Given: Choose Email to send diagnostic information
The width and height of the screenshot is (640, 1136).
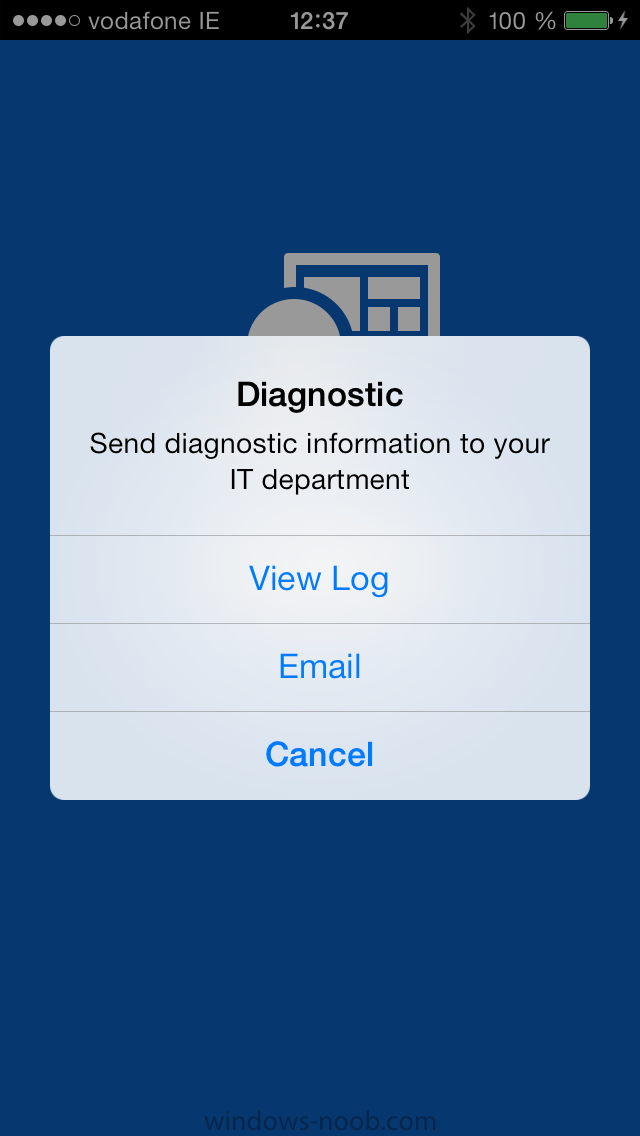Looking at the screenshot, I should click(320, 667).
